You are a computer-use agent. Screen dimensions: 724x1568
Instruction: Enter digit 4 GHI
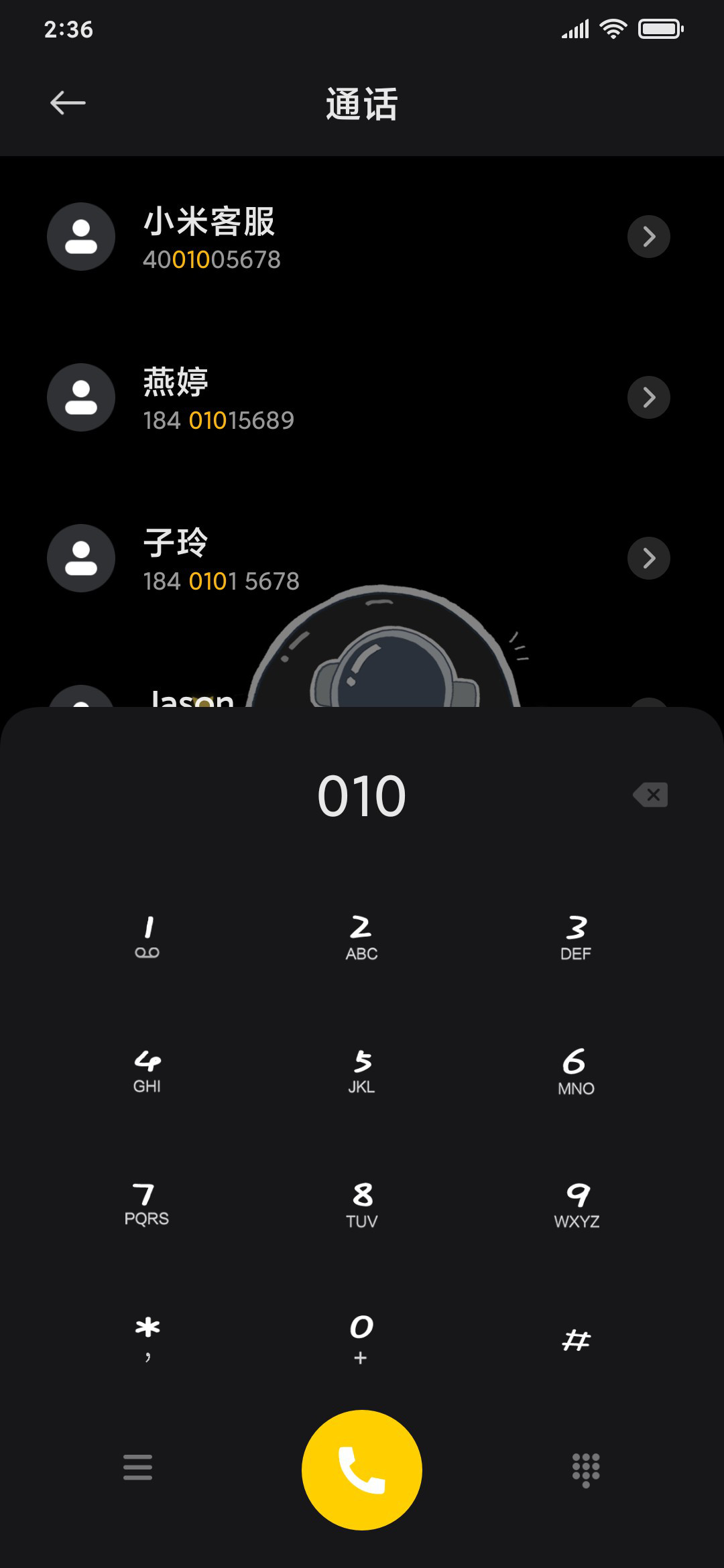point(147,1071)
